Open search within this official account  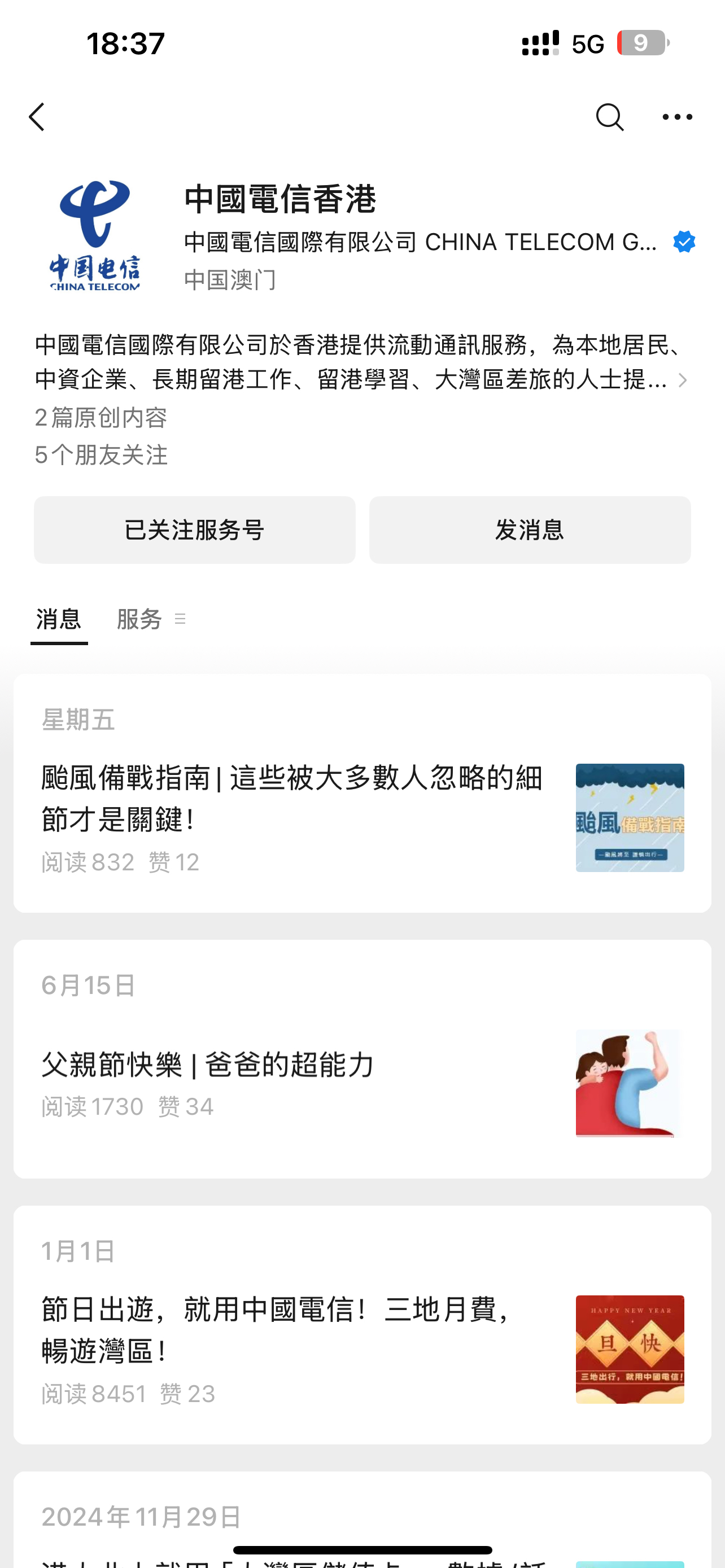[609, 116]
